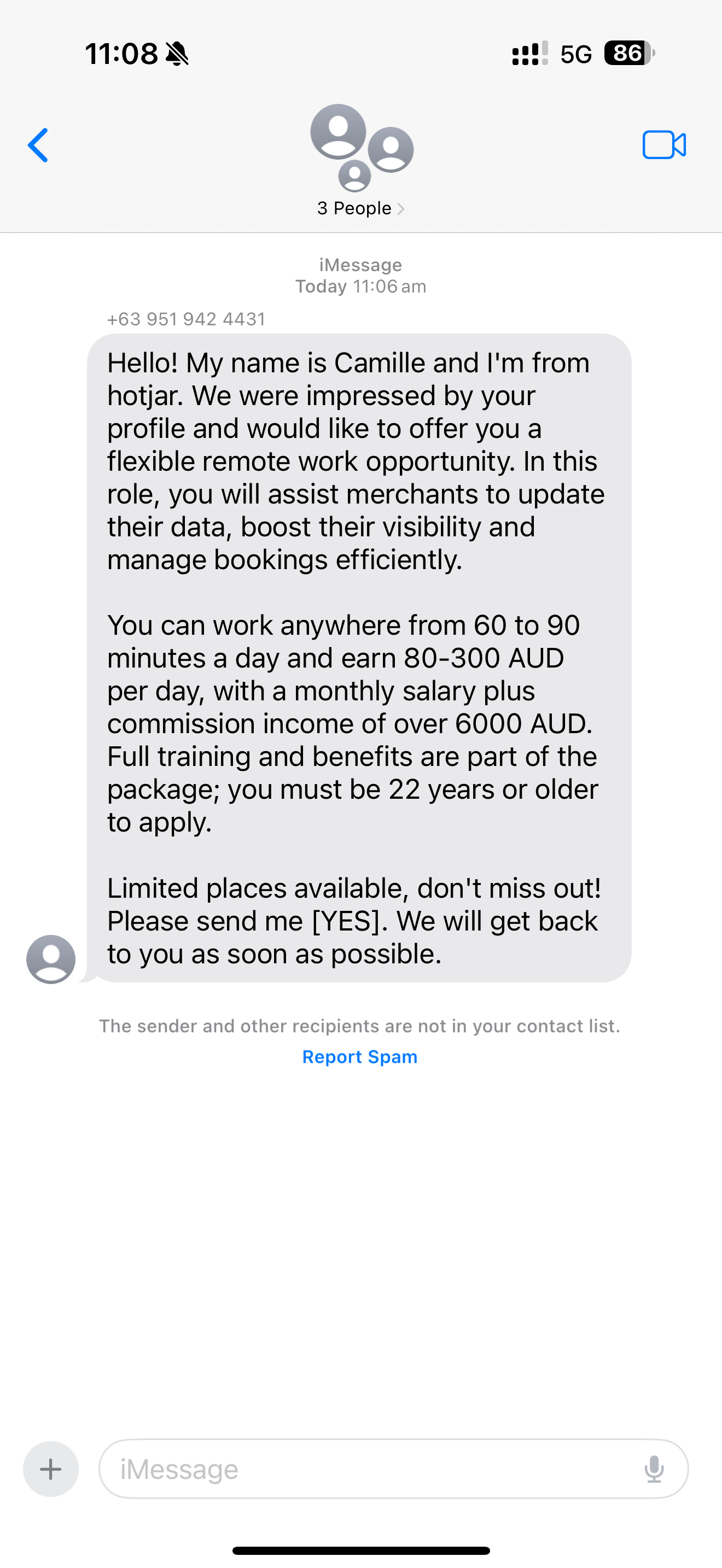Start a FaceTime video call
The image size is (722, 1568).
[x=663, y=145]
